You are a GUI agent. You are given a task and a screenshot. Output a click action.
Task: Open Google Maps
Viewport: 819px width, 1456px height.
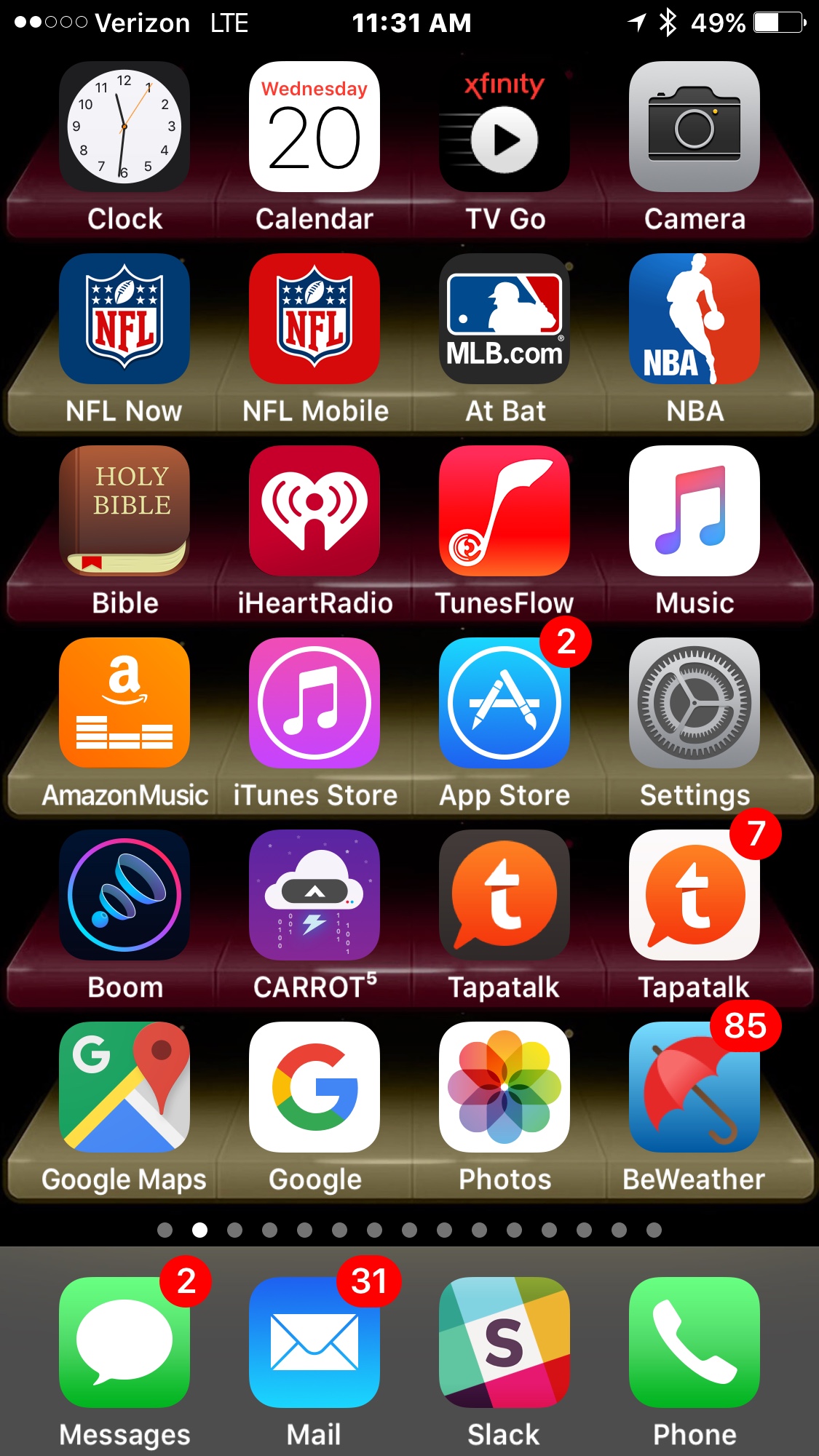click(x=124, y=1087)
